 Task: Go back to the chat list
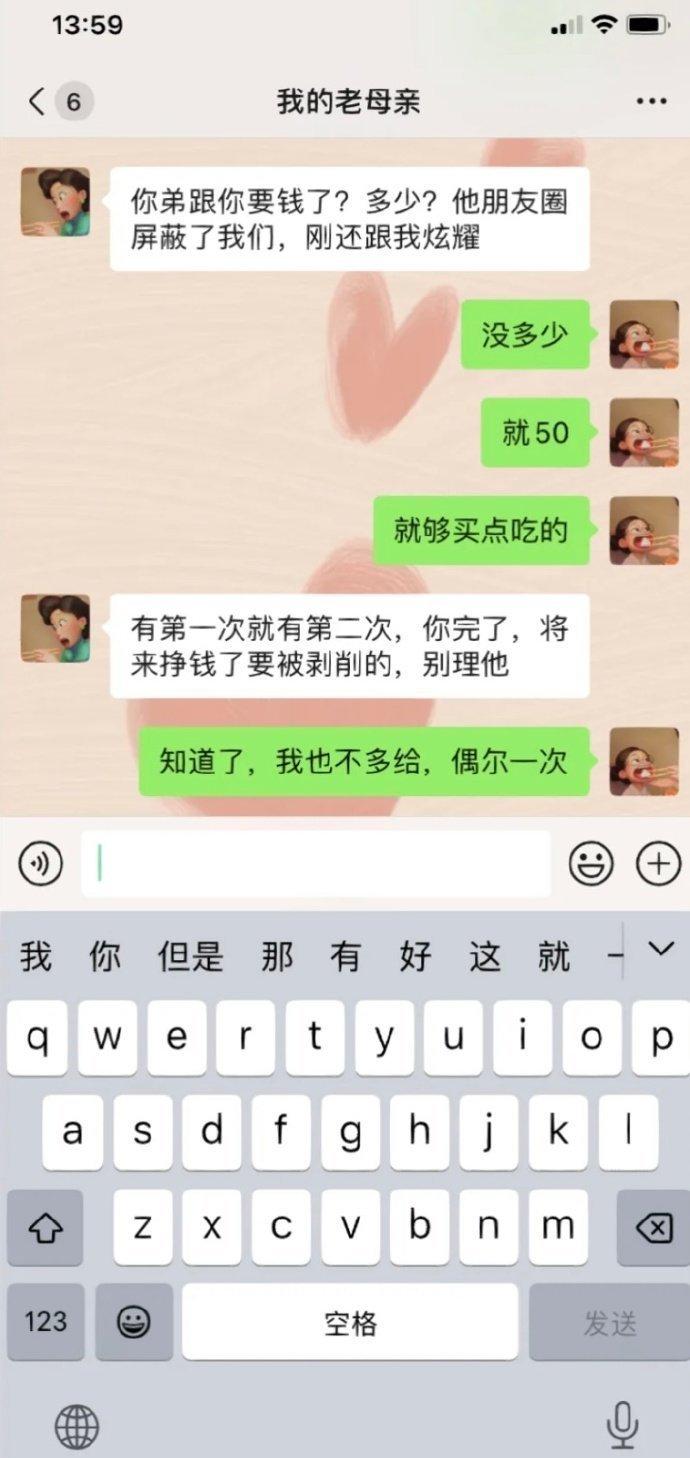38,101
